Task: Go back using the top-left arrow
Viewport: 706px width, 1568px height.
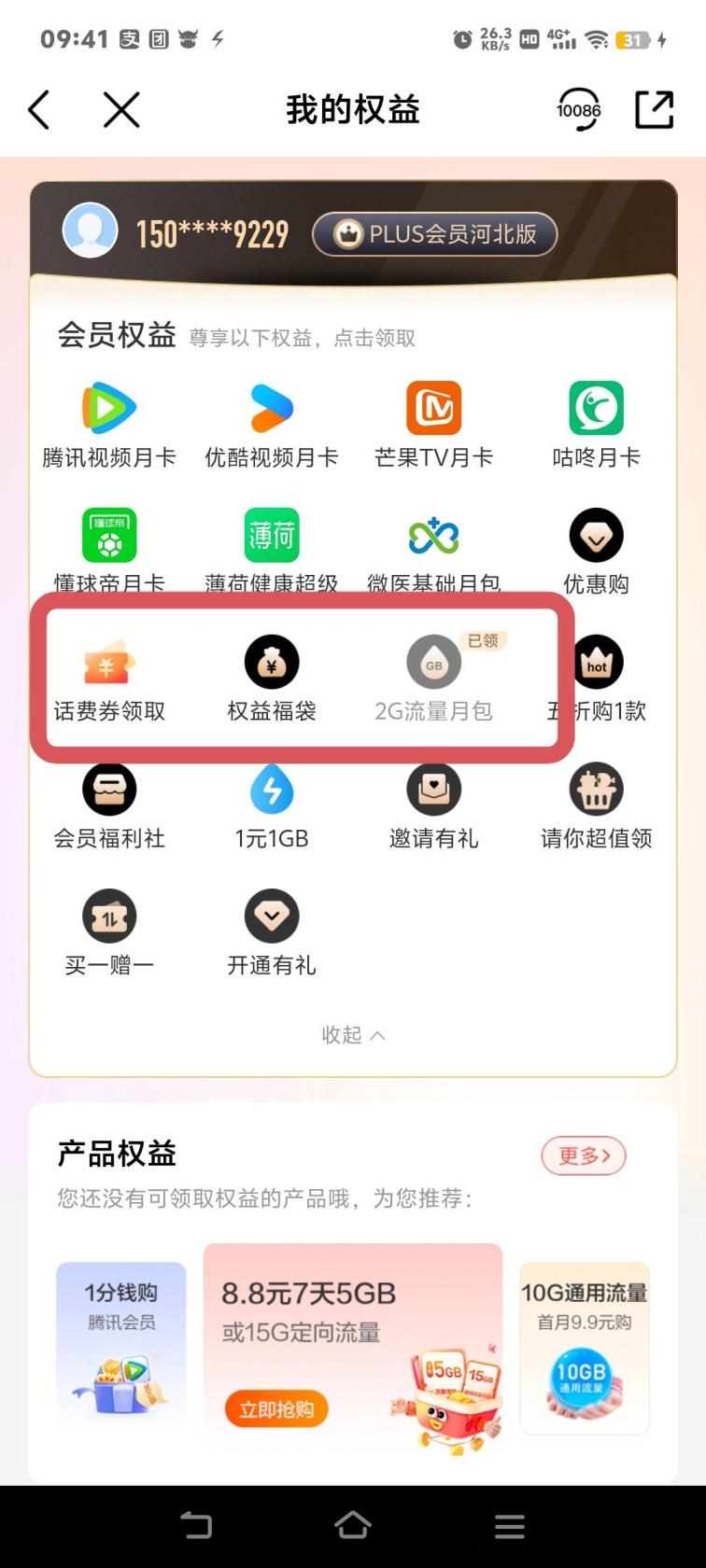Action: [x=39, y=110]
